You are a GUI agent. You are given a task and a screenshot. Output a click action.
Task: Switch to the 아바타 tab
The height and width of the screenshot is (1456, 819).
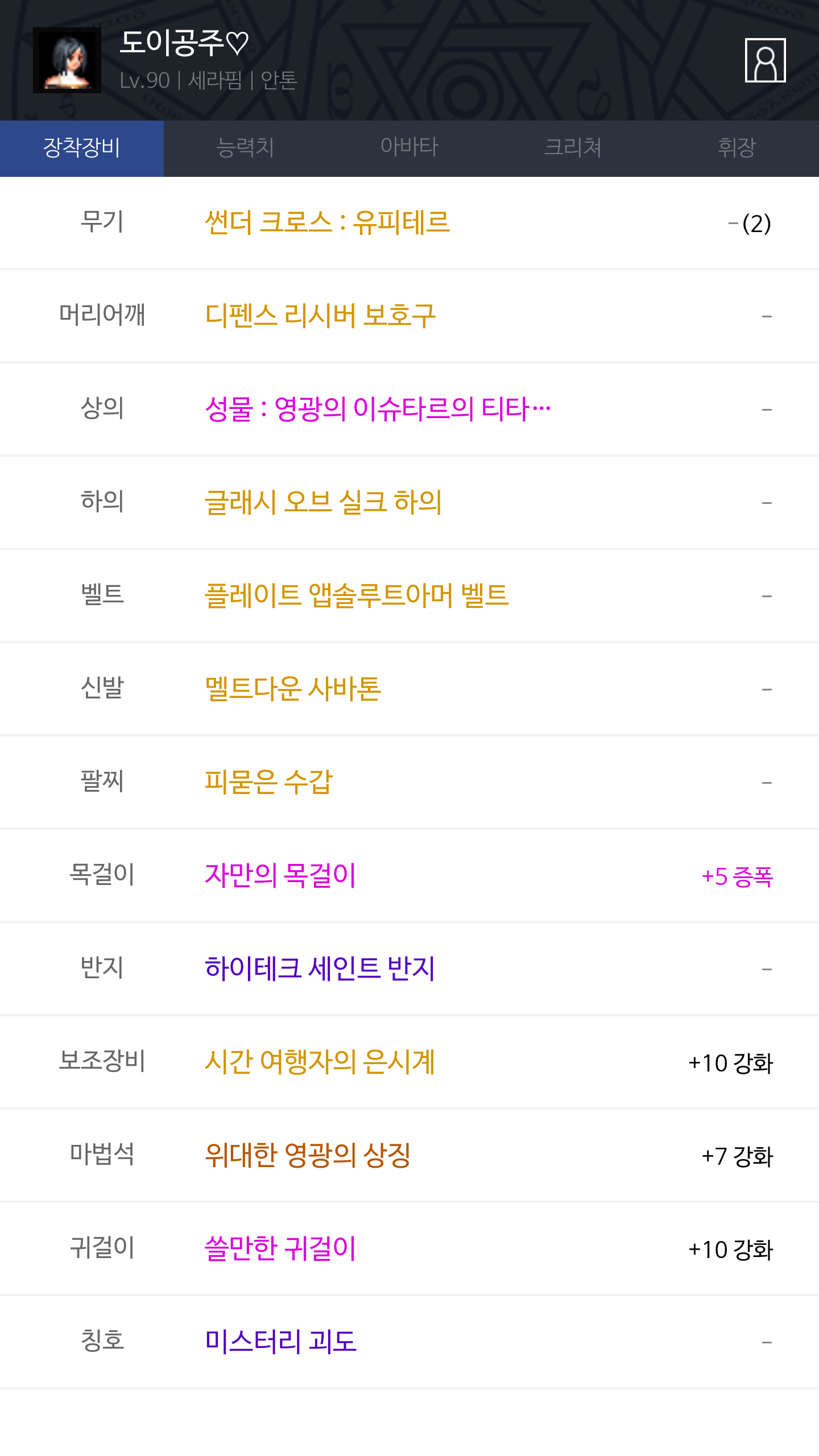click(409, 148)
